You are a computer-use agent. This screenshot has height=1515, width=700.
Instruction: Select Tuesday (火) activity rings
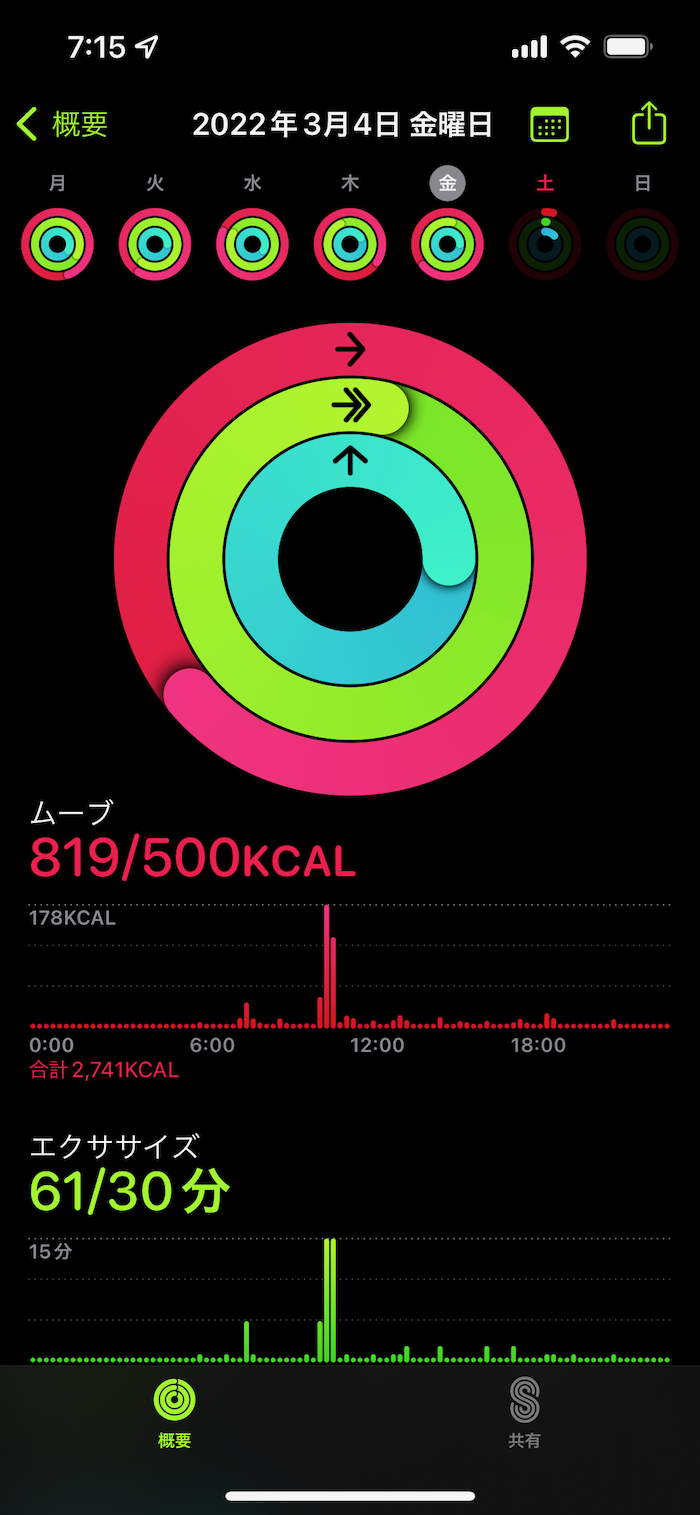(155, 244)
